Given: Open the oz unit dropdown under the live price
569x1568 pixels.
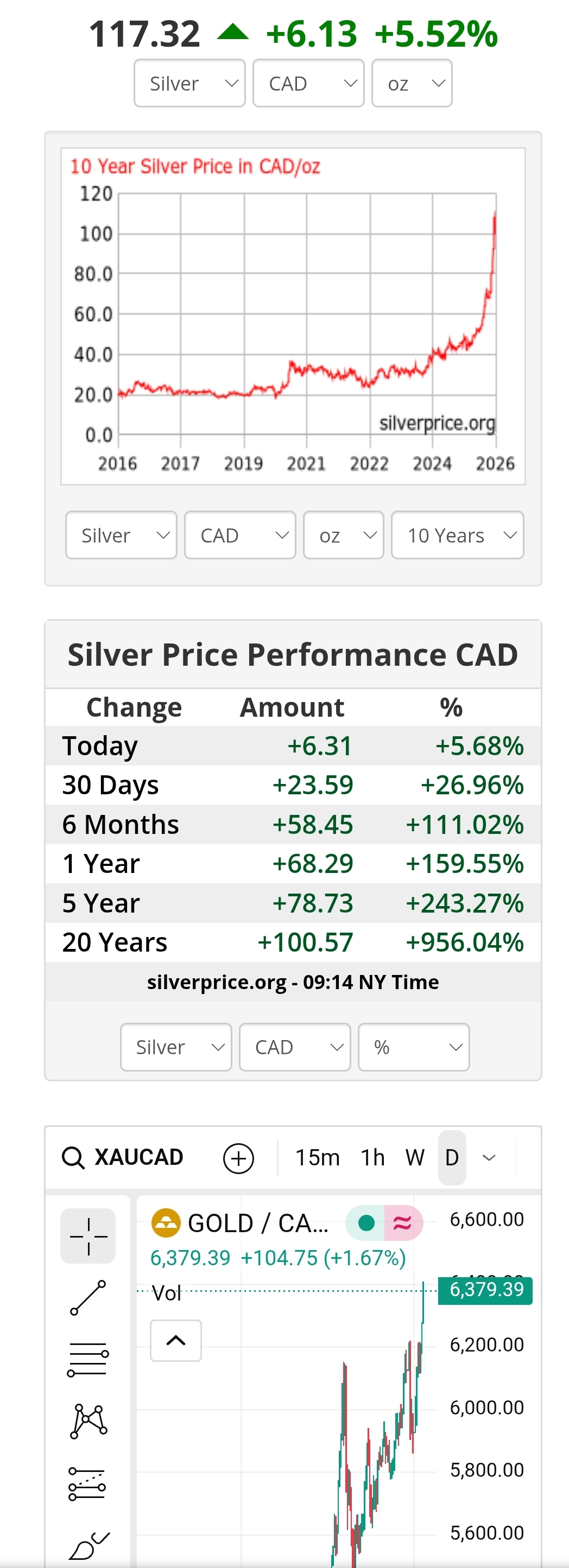Looking at the screenshot, I should (x=412, y=84).
